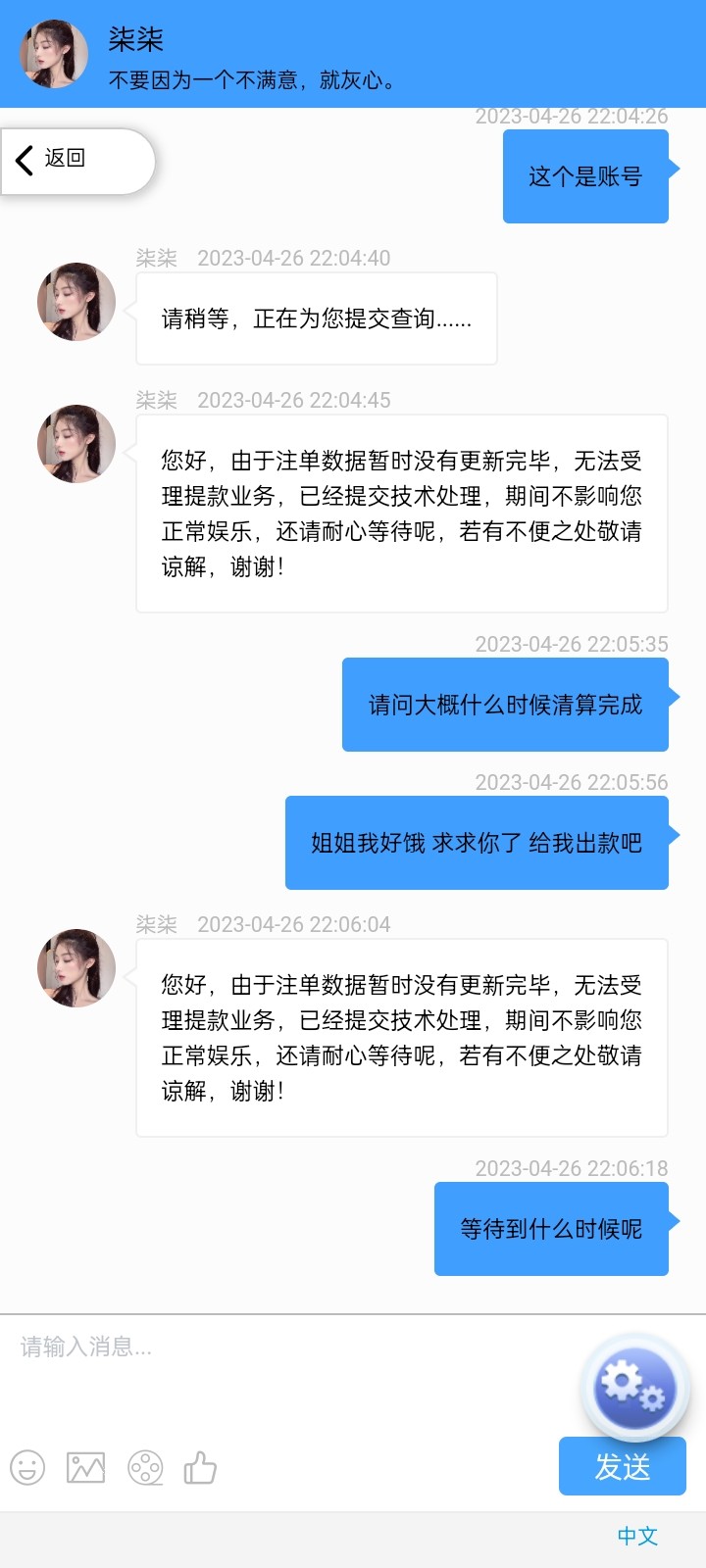
Task: Send the message with 发送
Action: click(622, 1466)
